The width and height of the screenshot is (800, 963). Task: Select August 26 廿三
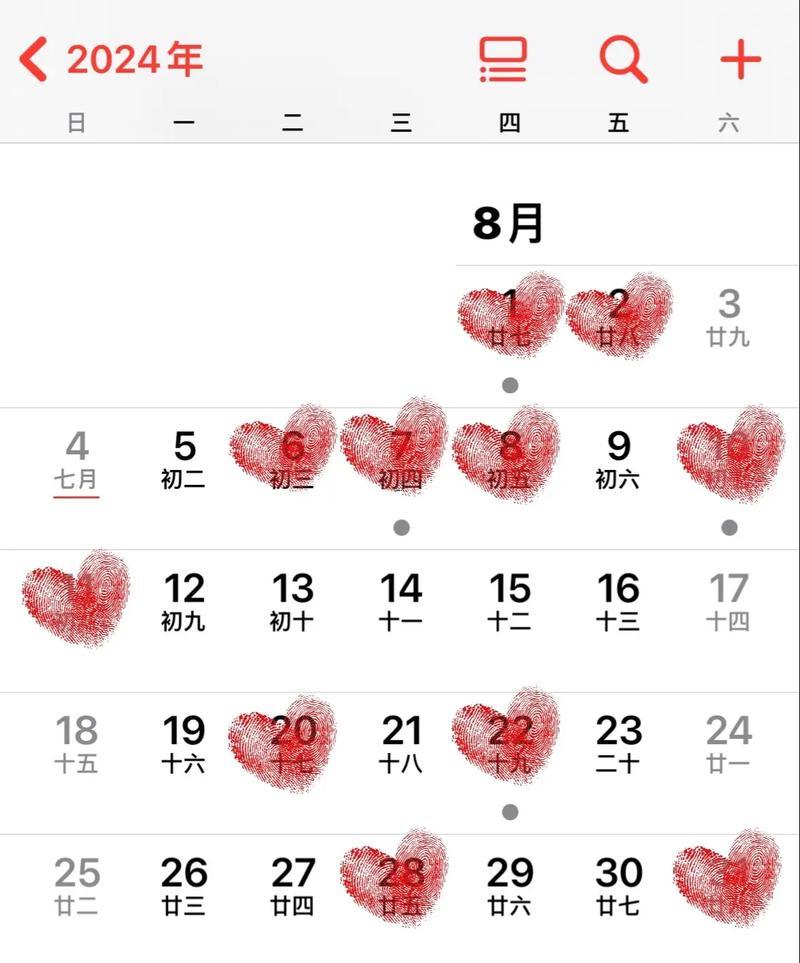click(x=184, y=886)
